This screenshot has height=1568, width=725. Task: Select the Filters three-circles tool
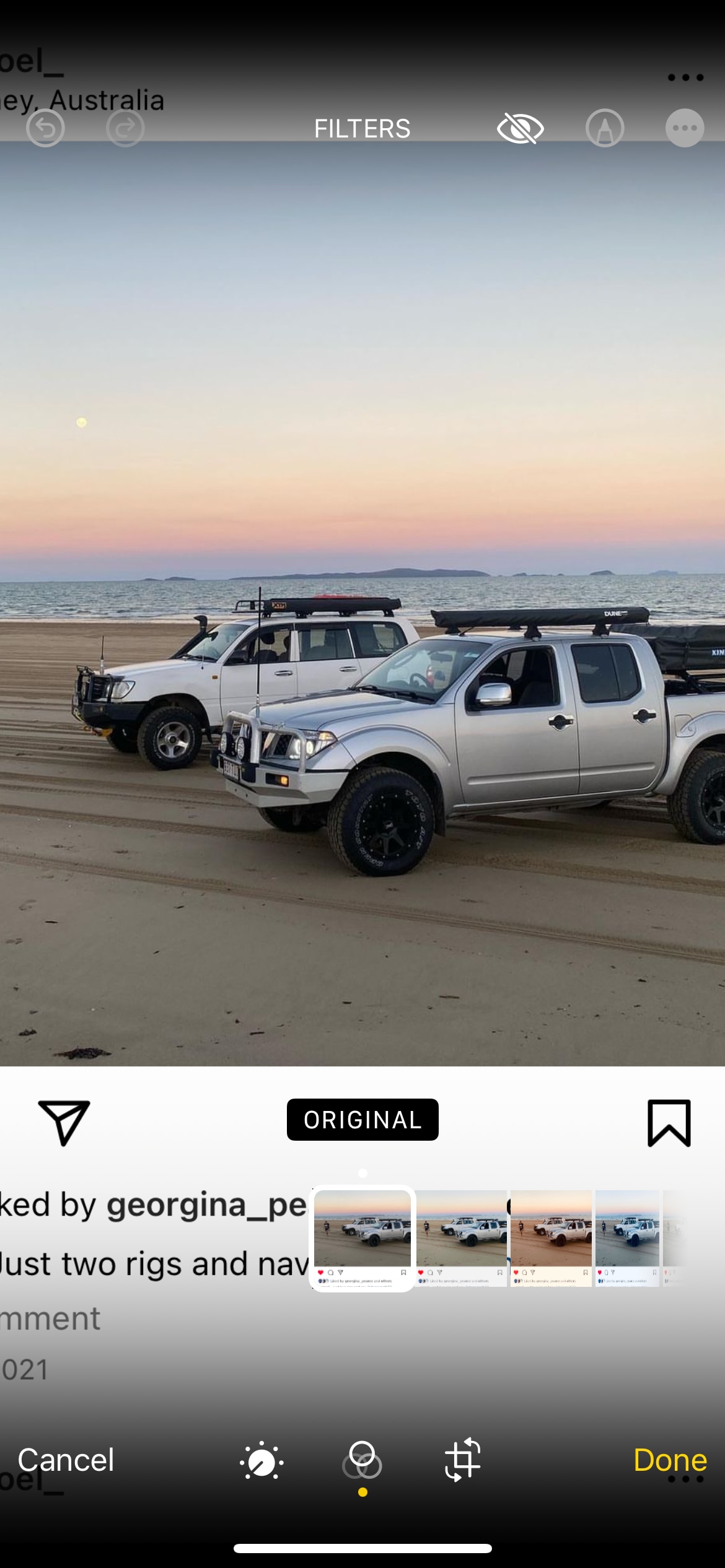[x=362, y=1461]
